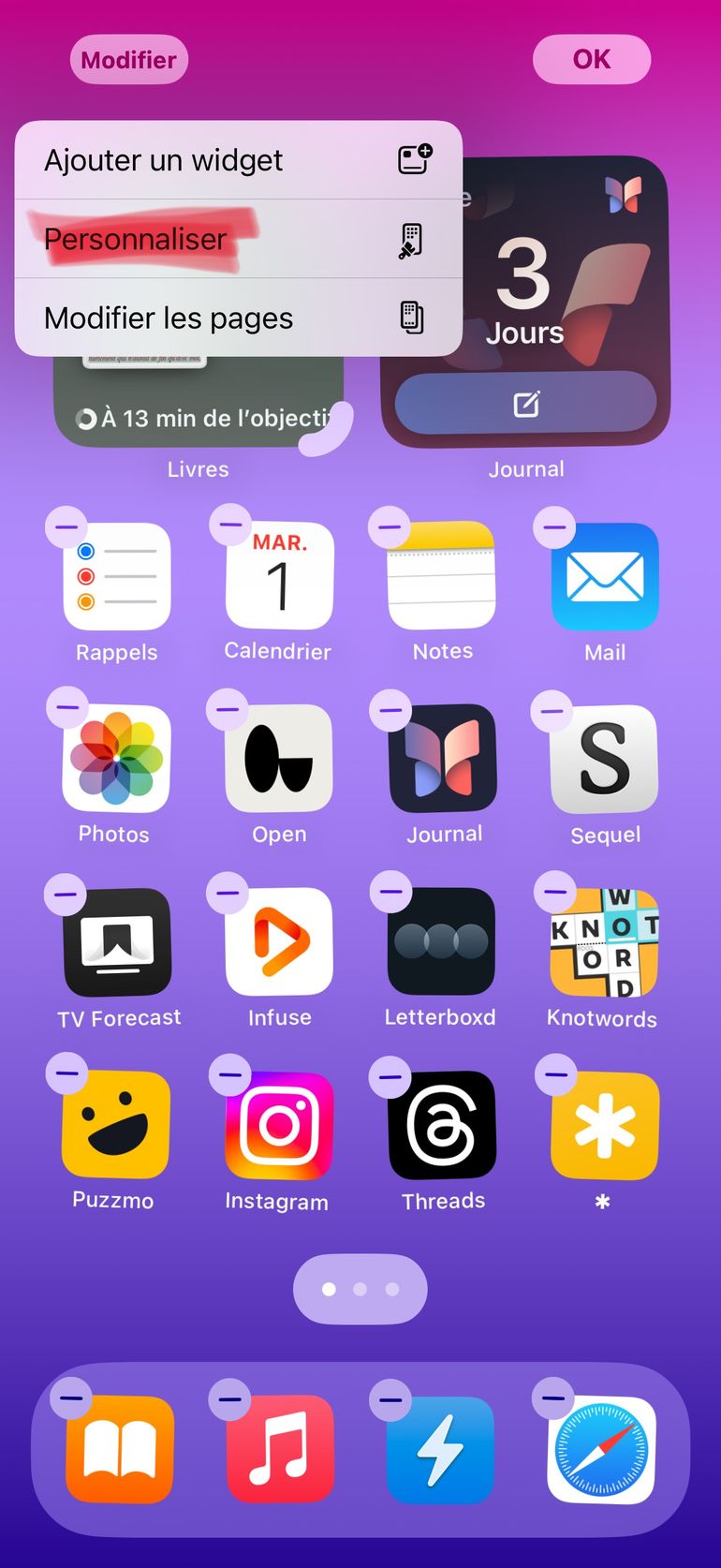This screenshot has width=721, height=1568.
Task: Select the Letterboxd app icon
Action: point(441,941)
